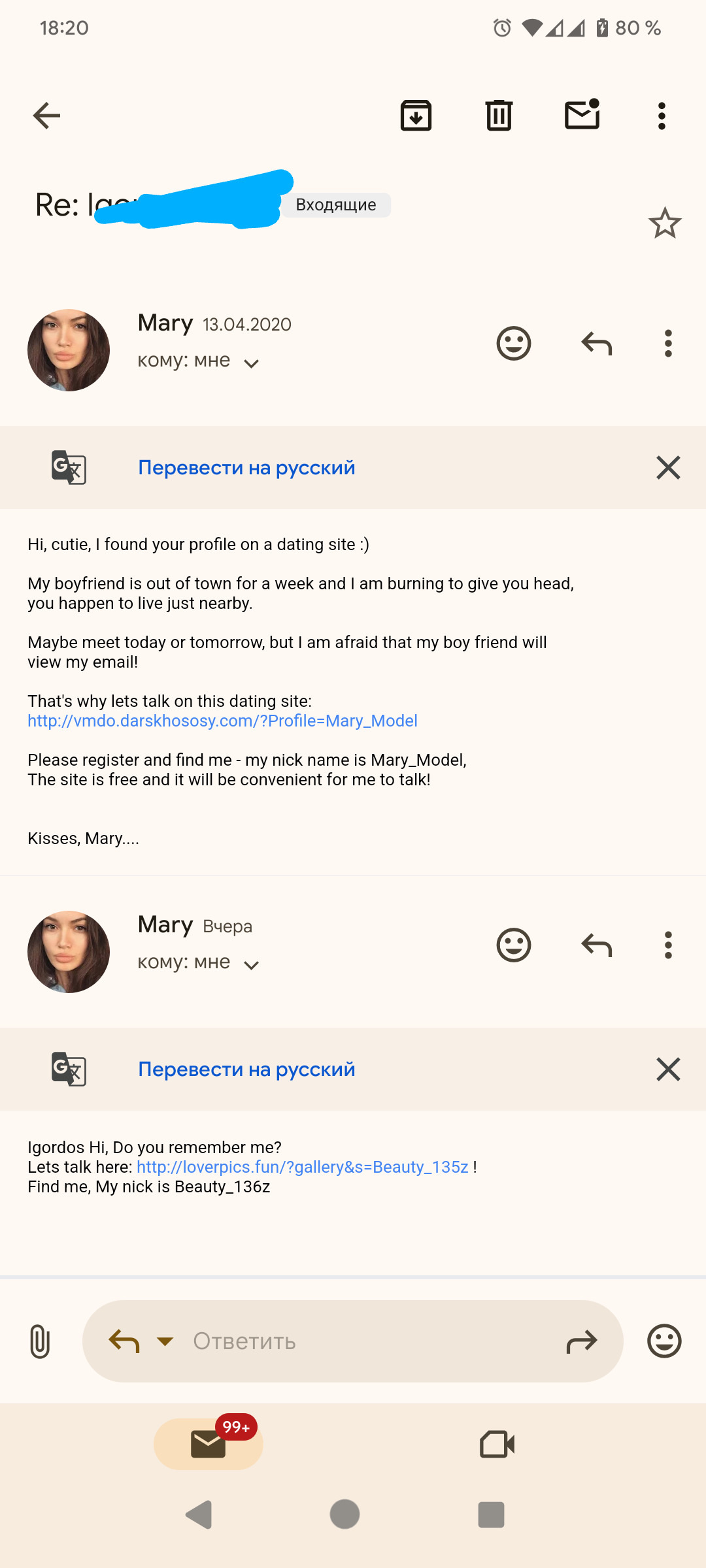Reply to Mary's 13.04.2020 message

596,344
